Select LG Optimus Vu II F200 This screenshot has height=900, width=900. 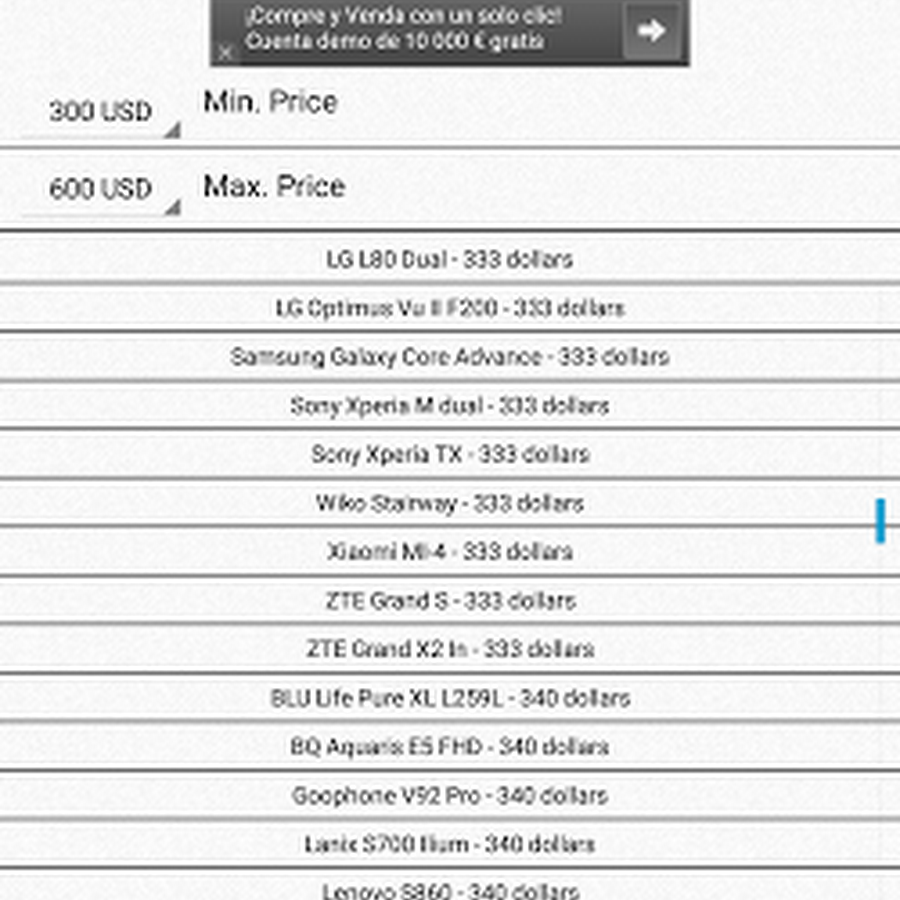point(449,308)
